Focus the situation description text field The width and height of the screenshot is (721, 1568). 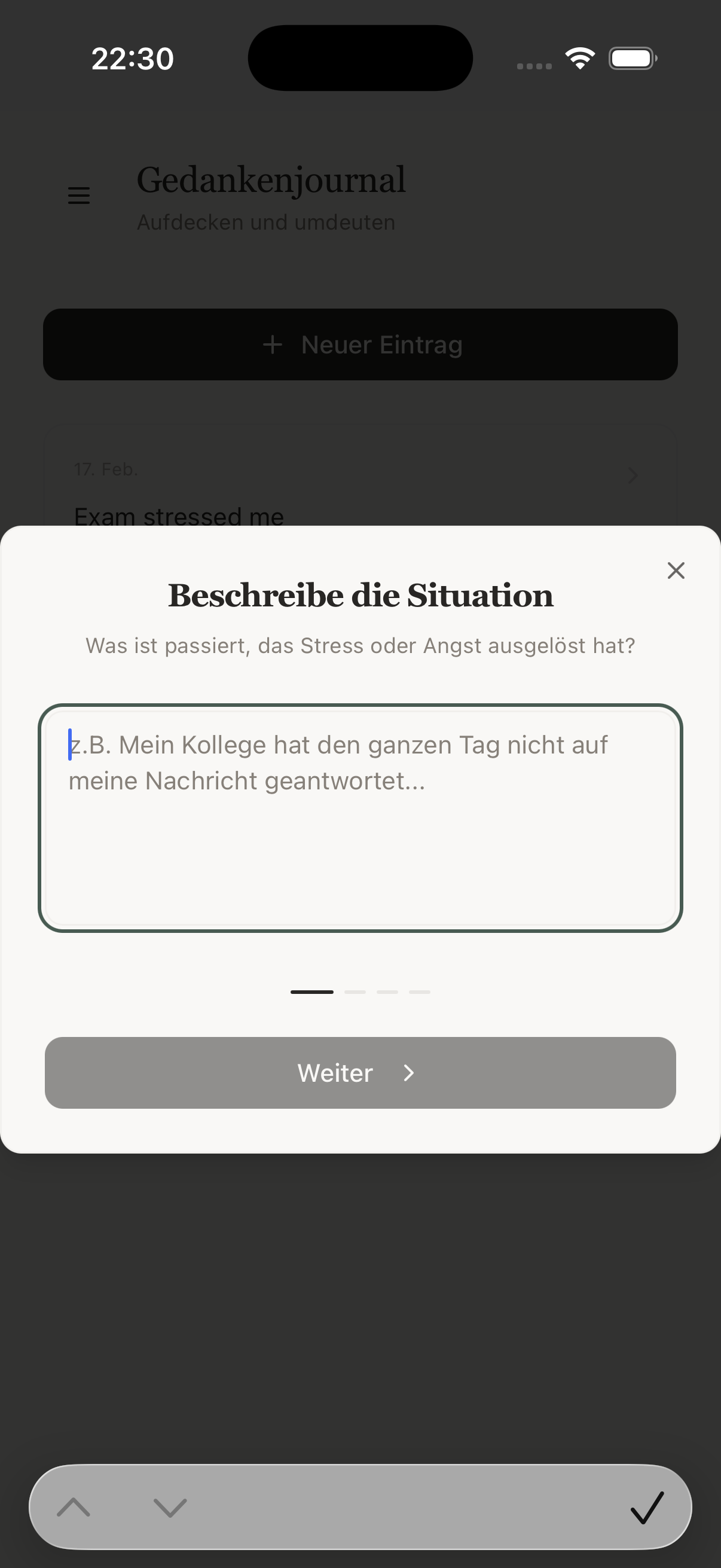point(360,817)
